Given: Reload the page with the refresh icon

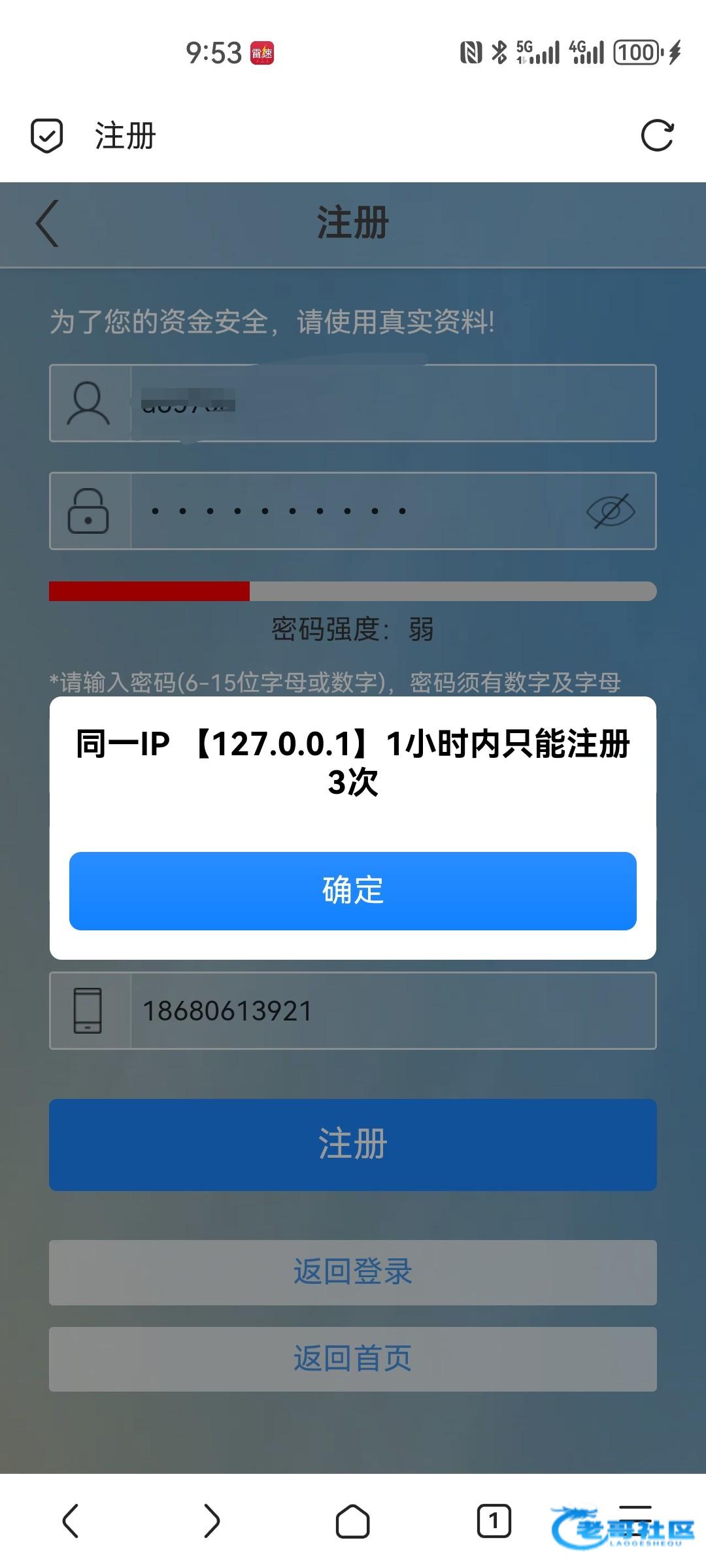Looking at the screenshot, I should pos(657,136).
